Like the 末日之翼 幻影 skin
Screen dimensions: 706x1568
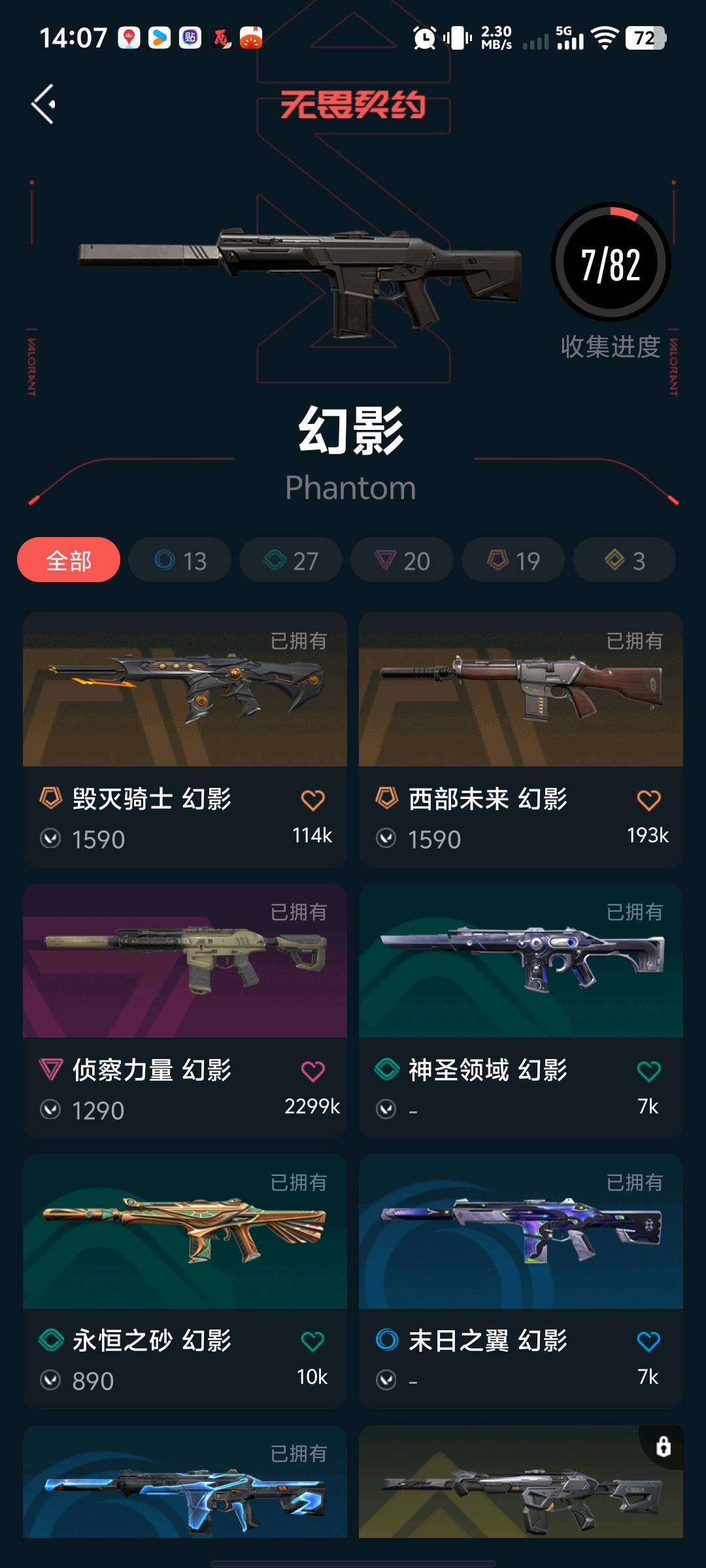tap(648, 1342)
